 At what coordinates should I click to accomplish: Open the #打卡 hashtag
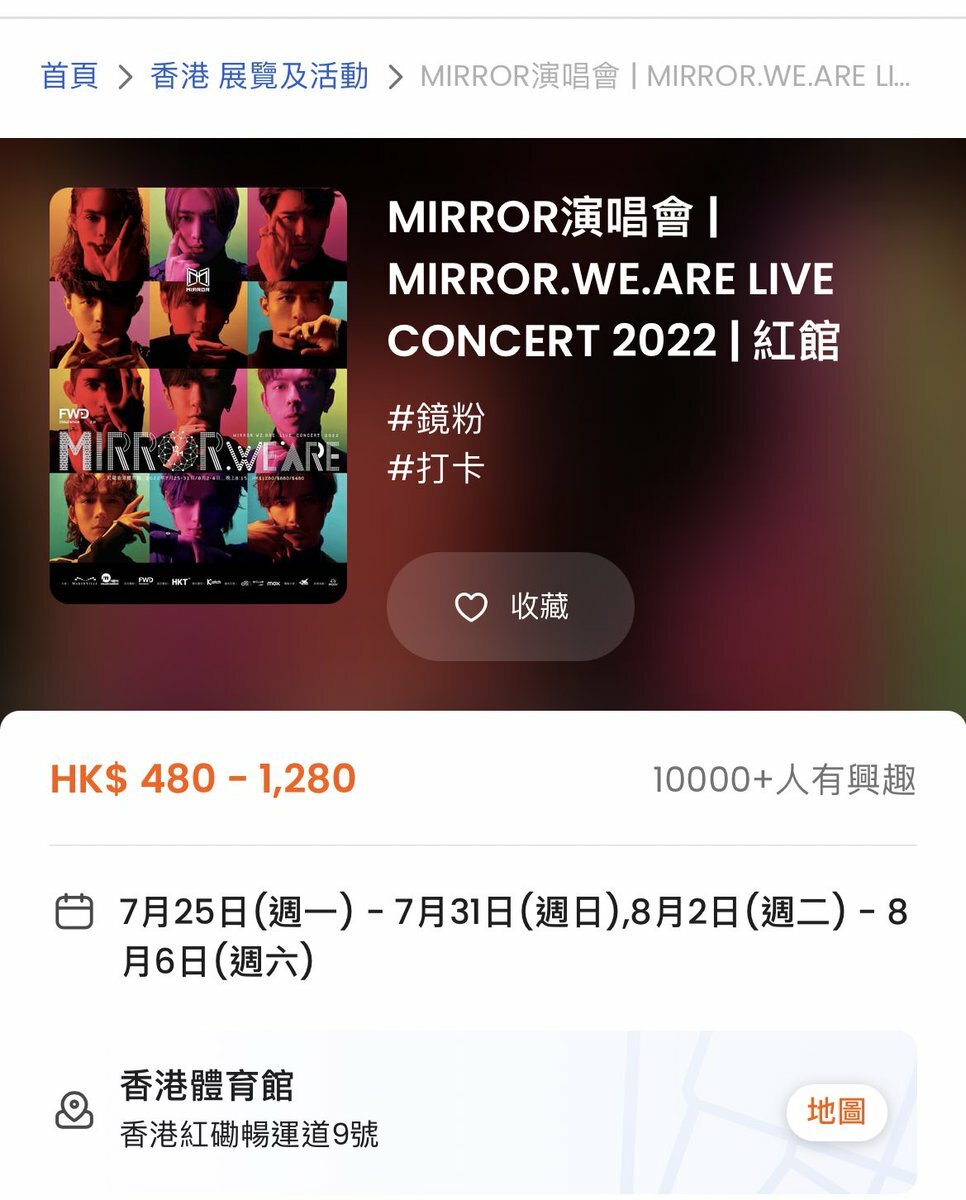(436, 467)
